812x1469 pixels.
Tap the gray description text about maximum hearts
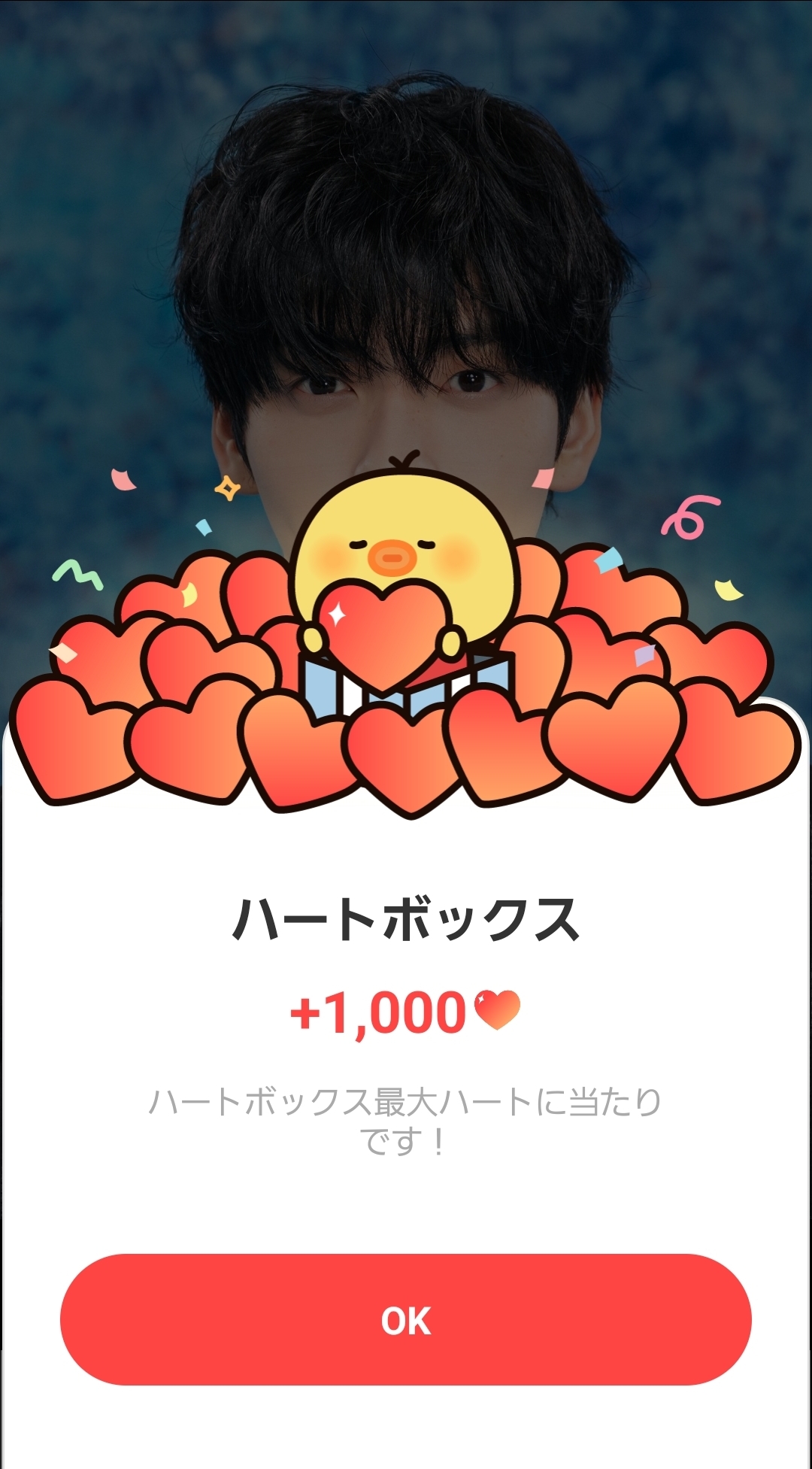coord(406,1121)
